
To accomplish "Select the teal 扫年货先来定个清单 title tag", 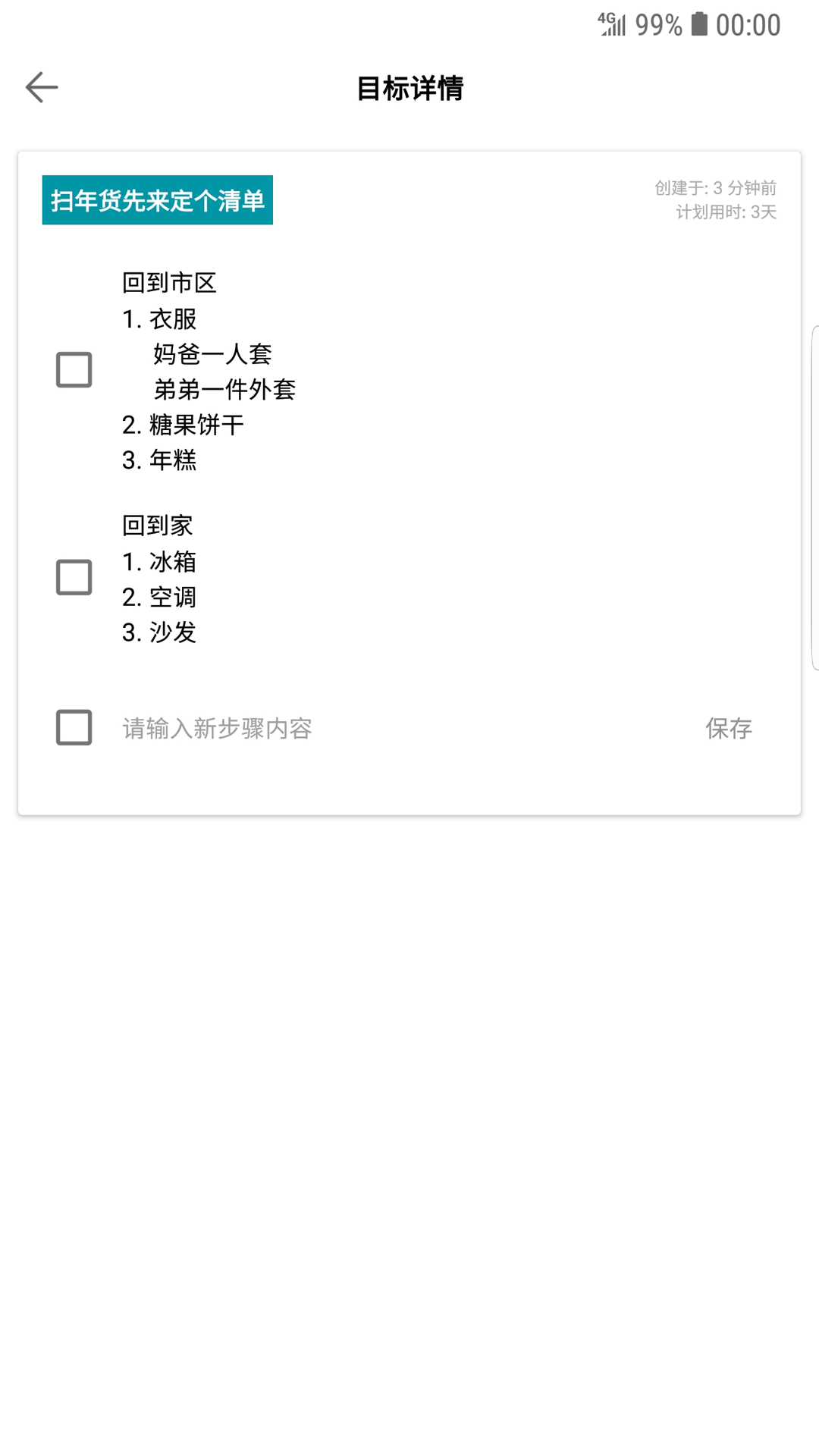I will 156,201.
